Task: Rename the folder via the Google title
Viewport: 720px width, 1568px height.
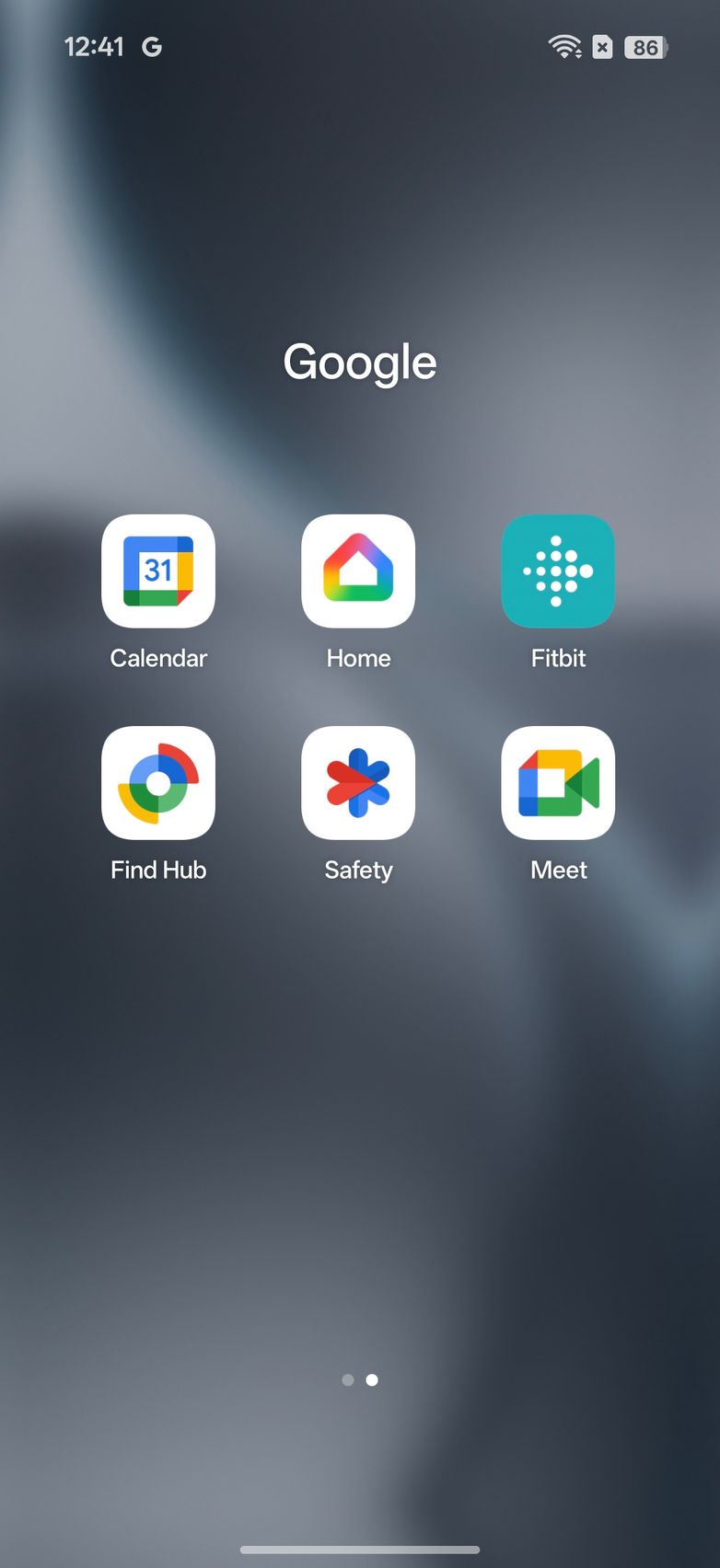Action: [360, 363]
